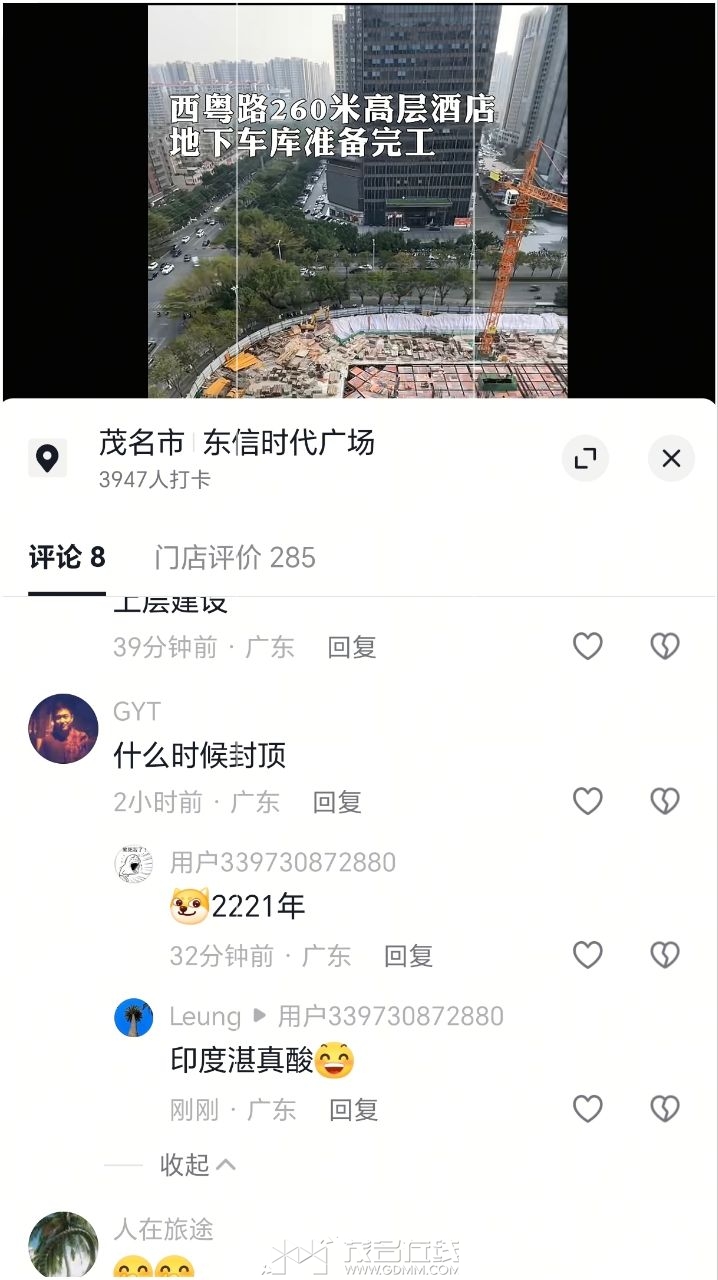Like the 2221年 reply
This screenshot has width=718, height=1280.
587,955
